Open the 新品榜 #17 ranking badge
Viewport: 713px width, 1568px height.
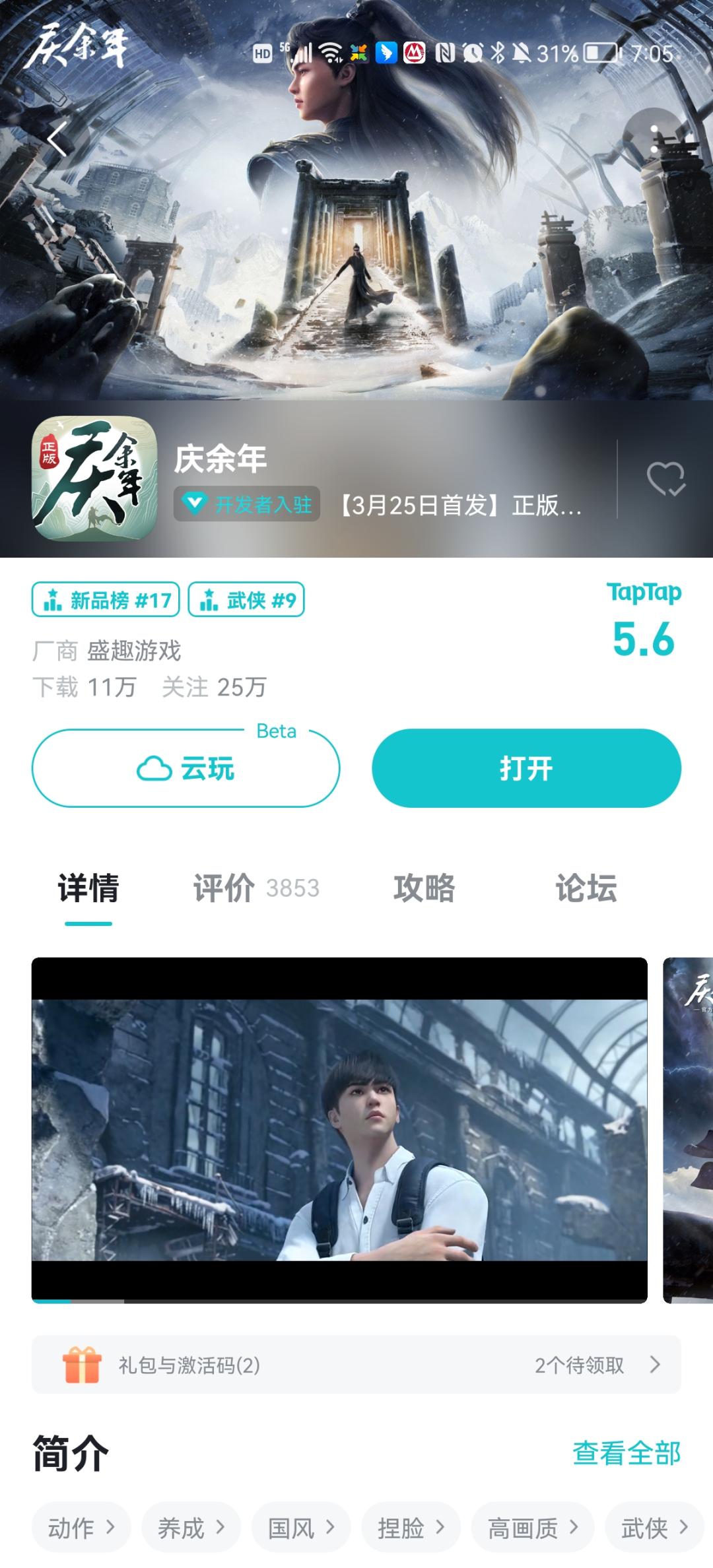[x=106, y=600]
